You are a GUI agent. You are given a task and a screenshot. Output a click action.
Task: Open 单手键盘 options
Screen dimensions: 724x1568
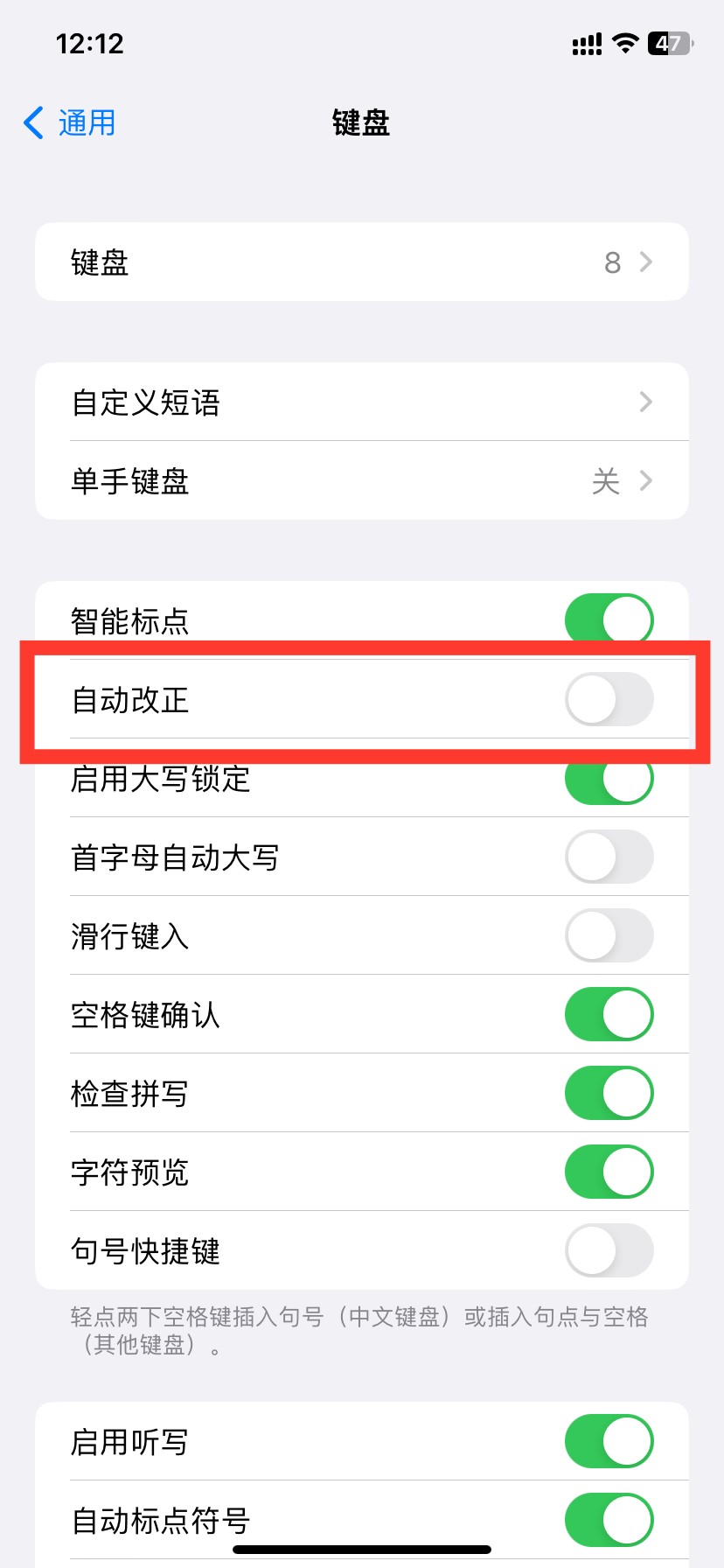pos(361,480)
